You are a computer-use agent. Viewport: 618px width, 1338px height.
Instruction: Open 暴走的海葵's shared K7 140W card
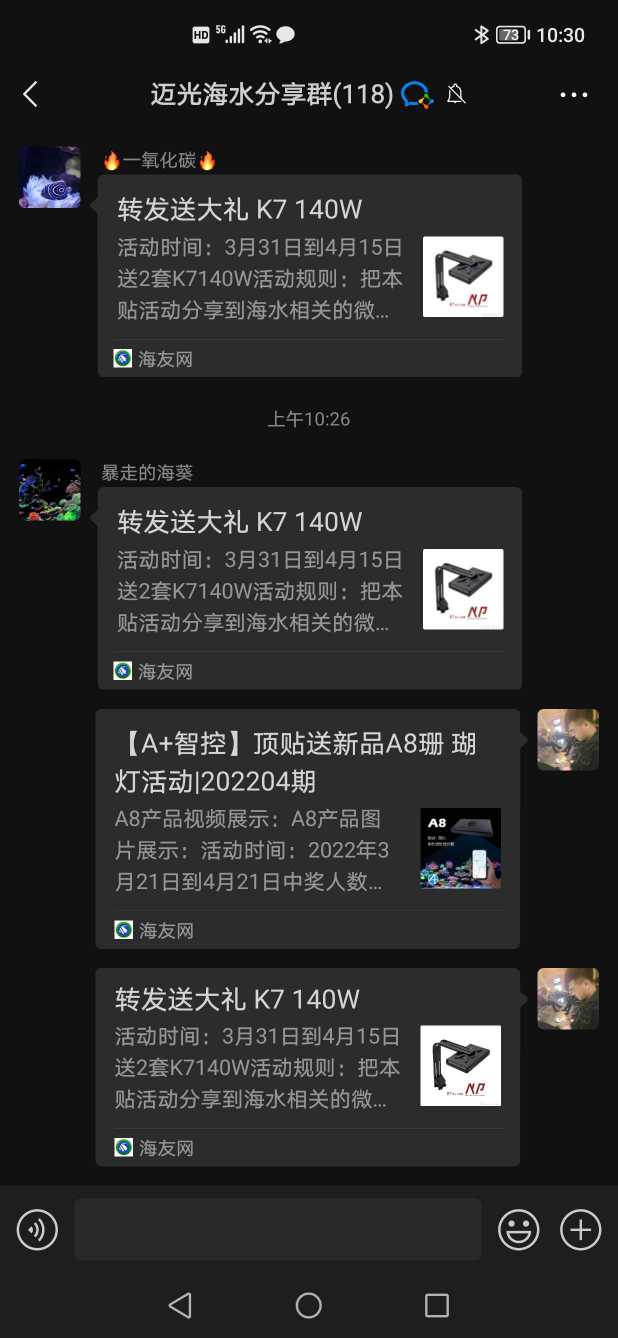[309, 587]
